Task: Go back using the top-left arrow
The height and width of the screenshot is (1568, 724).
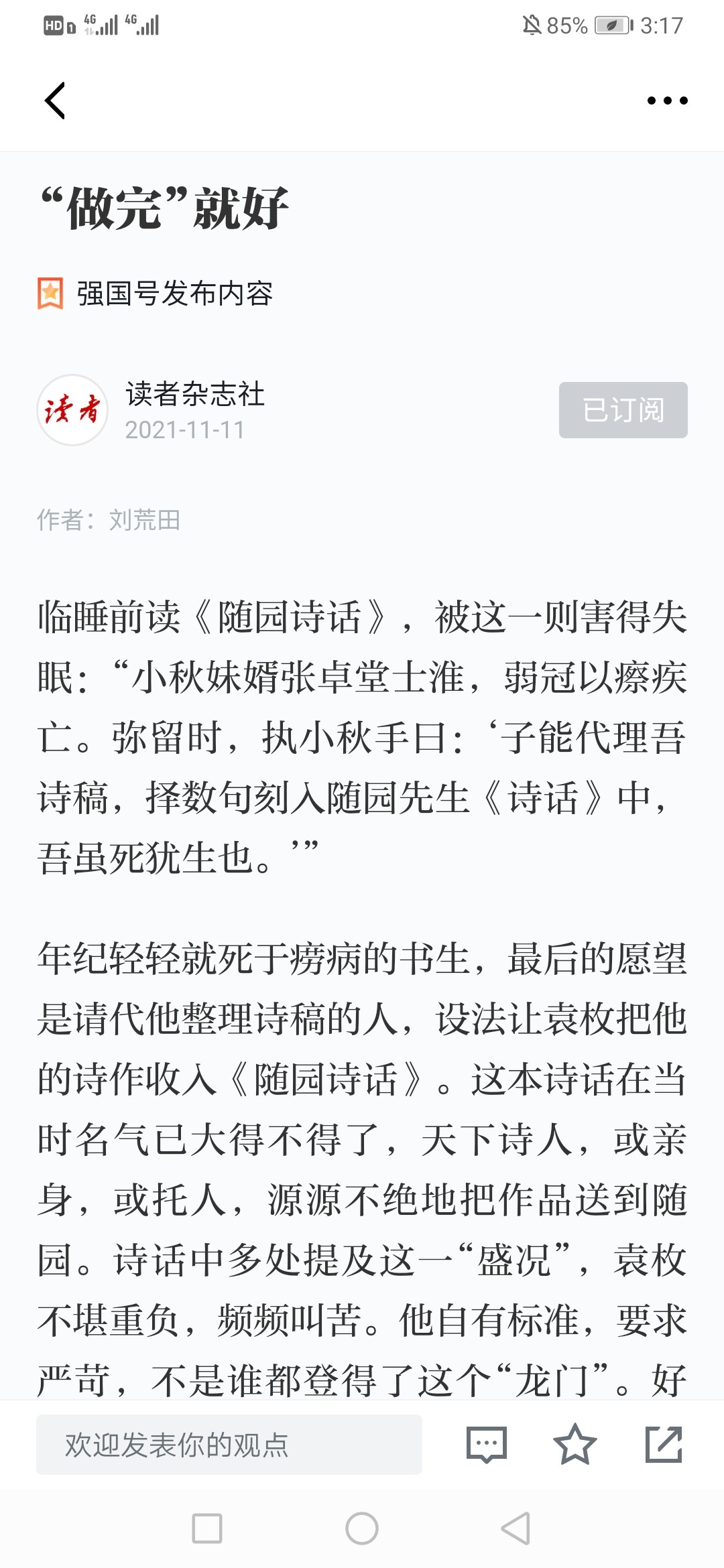Action: (55, 101)
